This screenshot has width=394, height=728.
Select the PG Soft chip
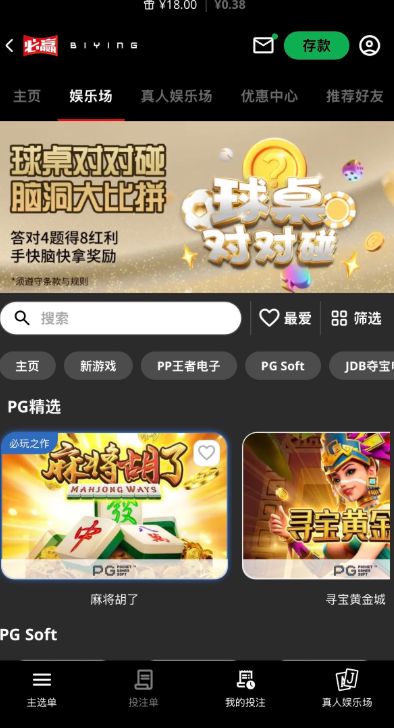point(283,366)
